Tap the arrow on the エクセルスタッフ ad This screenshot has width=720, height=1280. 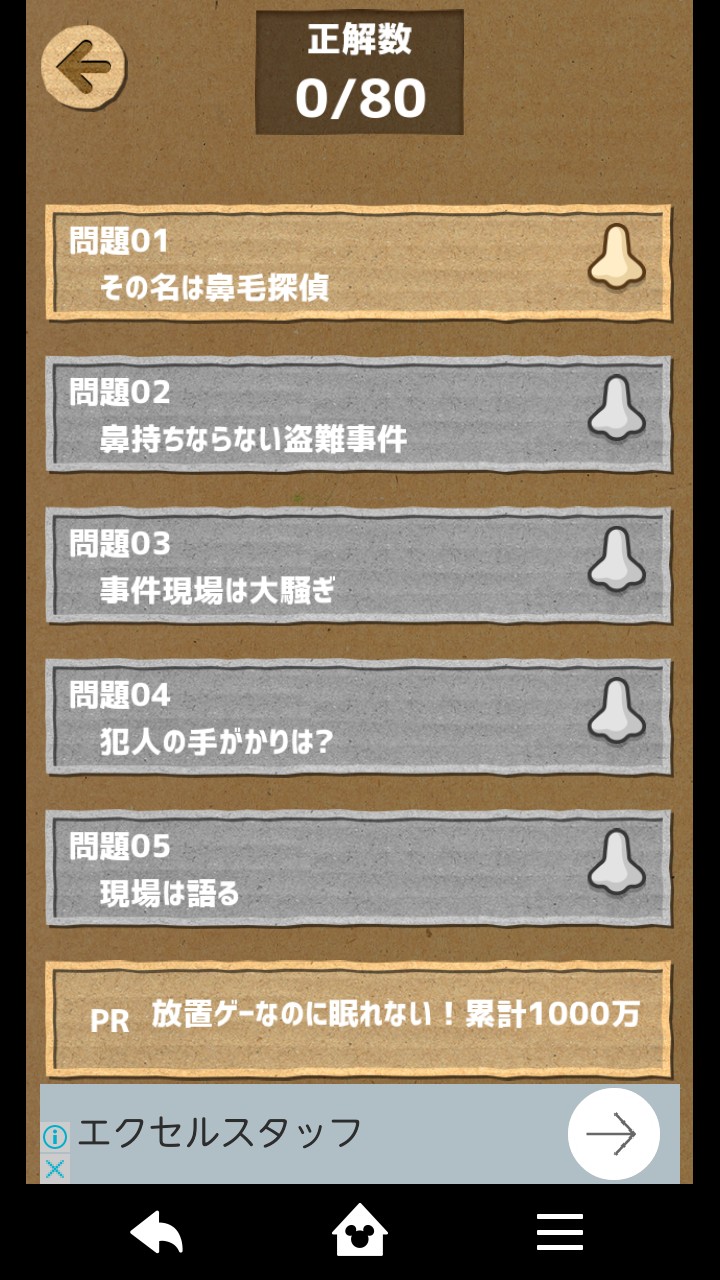point(613,1134)
